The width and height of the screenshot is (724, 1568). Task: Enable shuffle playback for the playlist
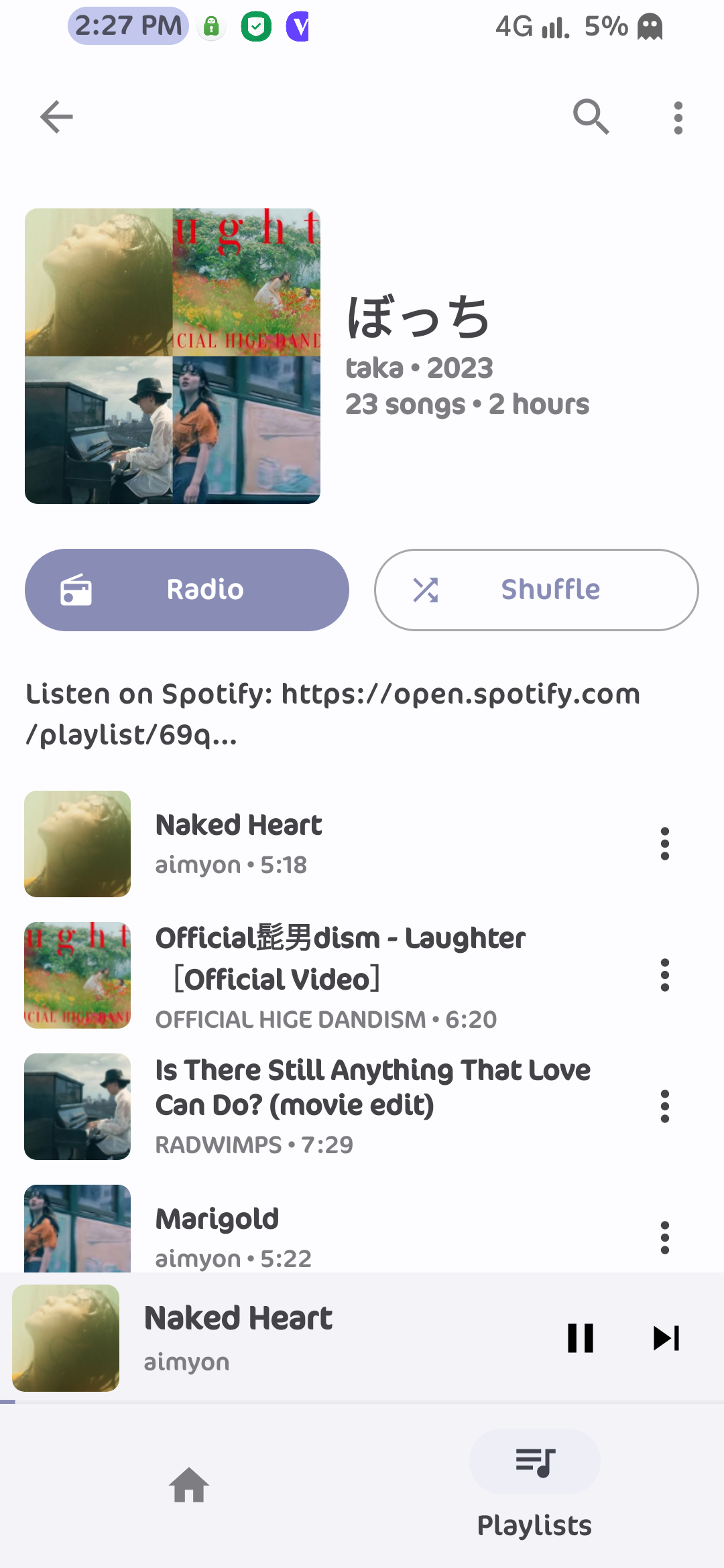(536, 589)
